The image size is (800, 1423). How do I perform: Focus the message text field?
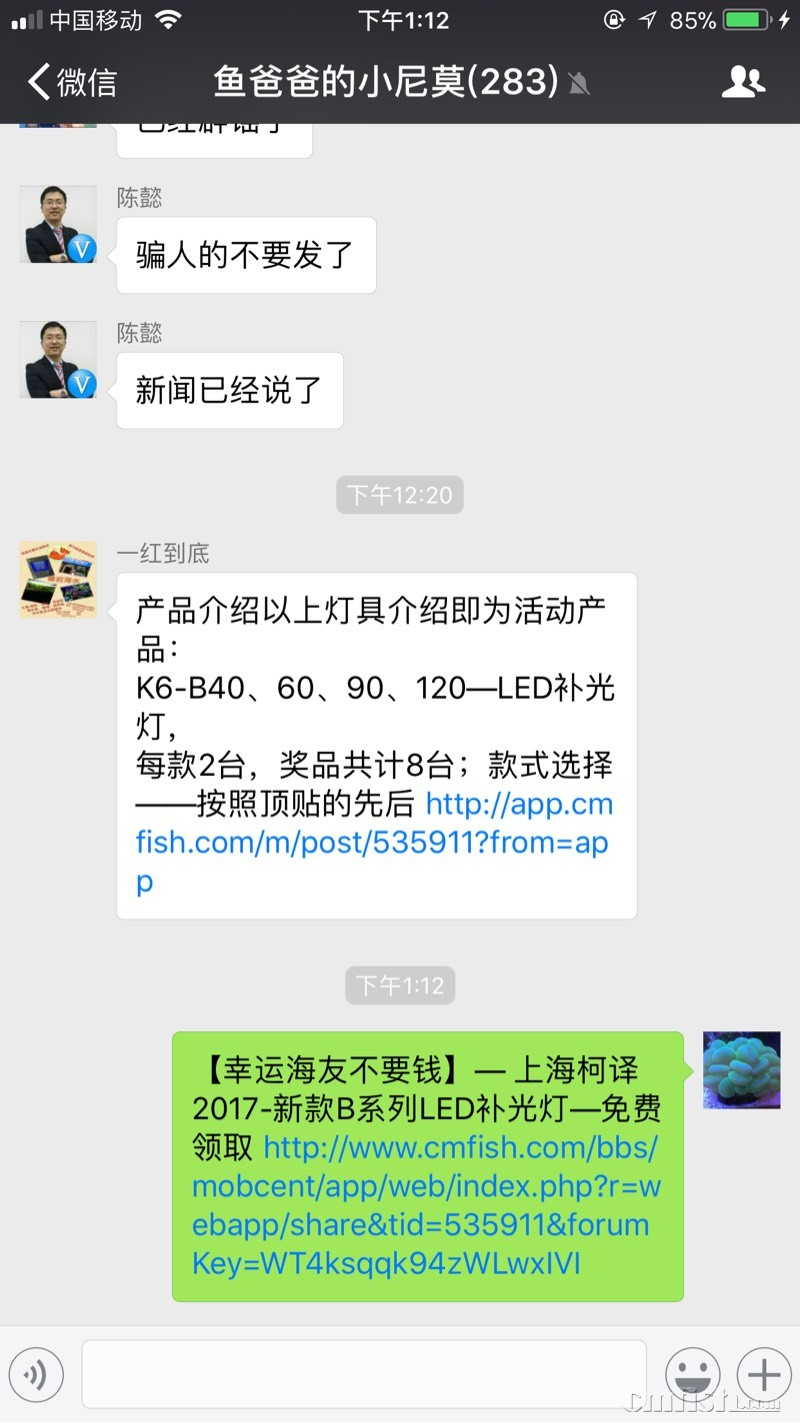[x=363, y=1375]
